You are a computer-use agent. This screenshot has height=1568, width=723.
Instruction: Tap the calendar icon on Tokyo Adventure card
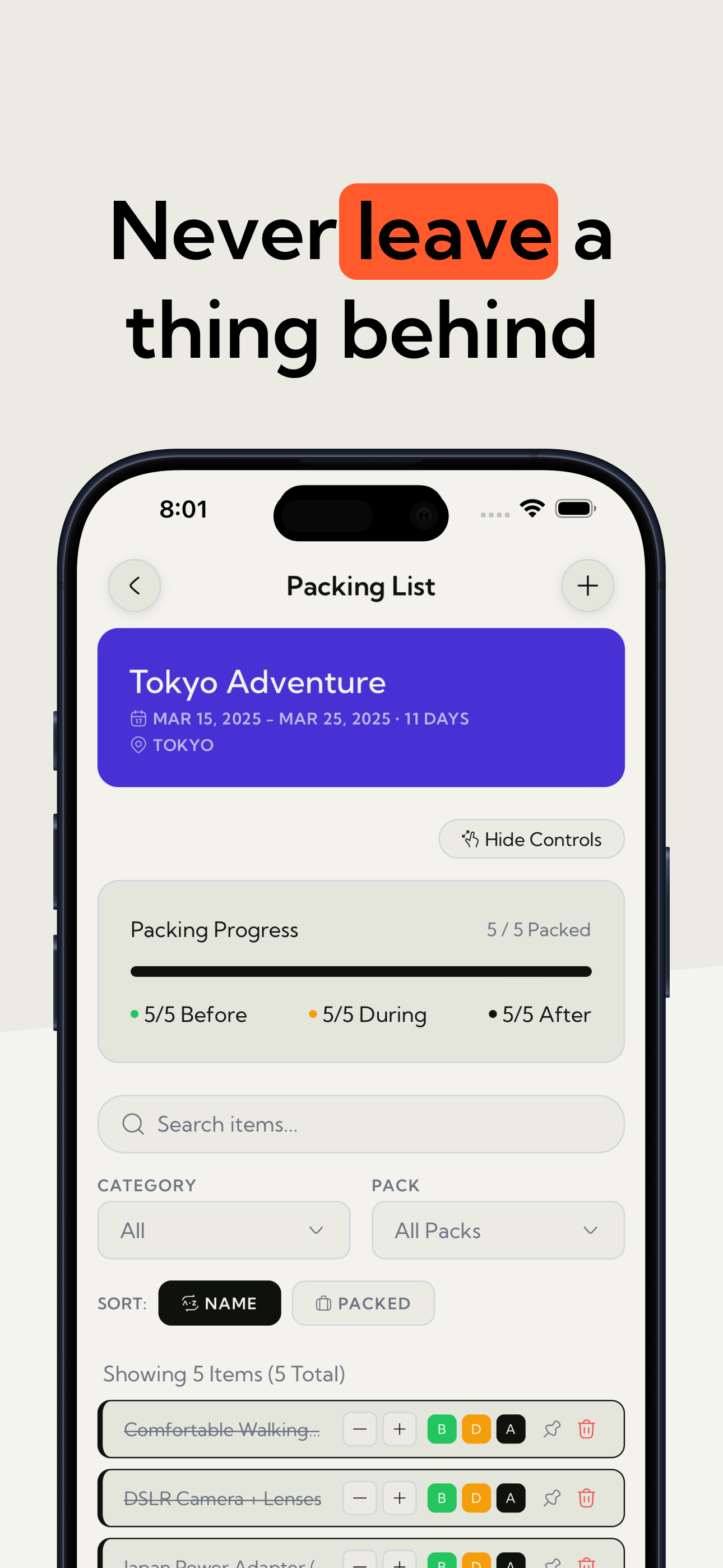[x=138, y=718]
